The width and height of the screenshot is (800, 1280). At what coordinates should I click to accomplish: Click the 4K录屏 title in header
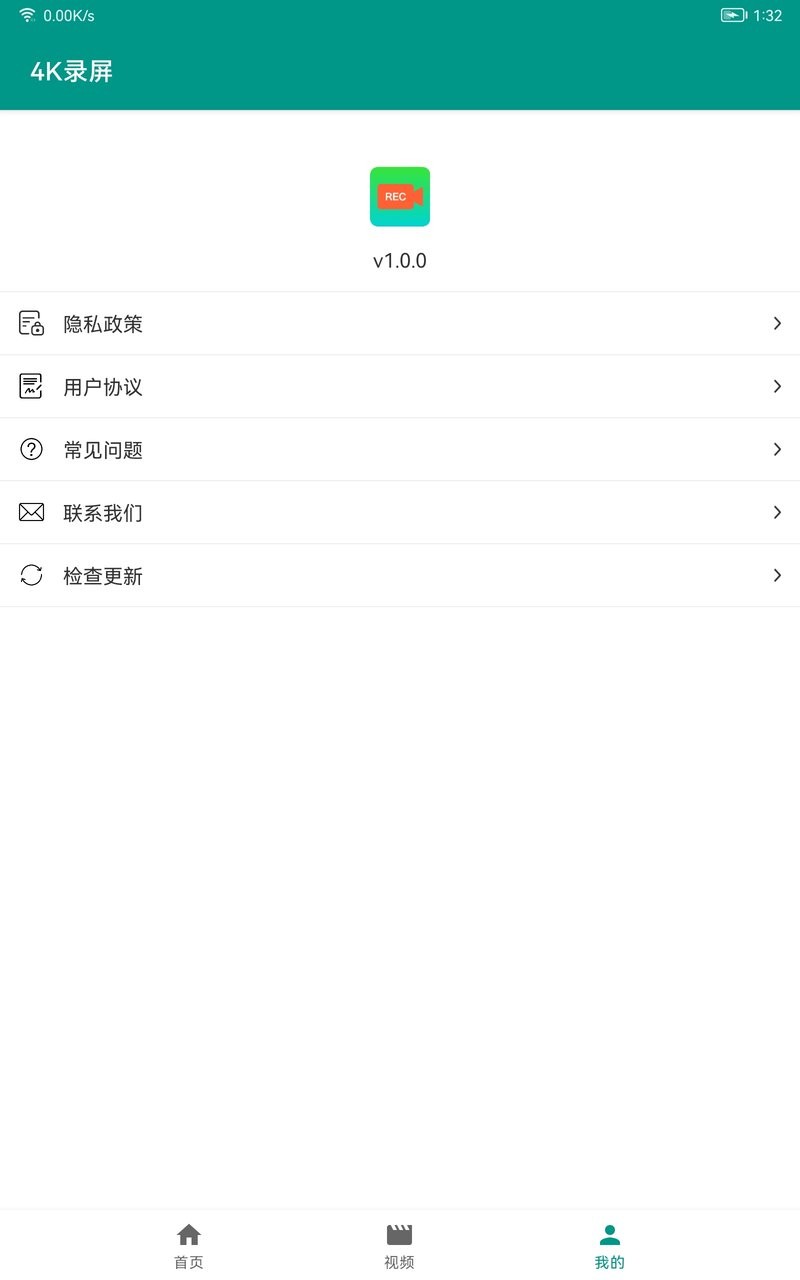click(x=70, y=71)
